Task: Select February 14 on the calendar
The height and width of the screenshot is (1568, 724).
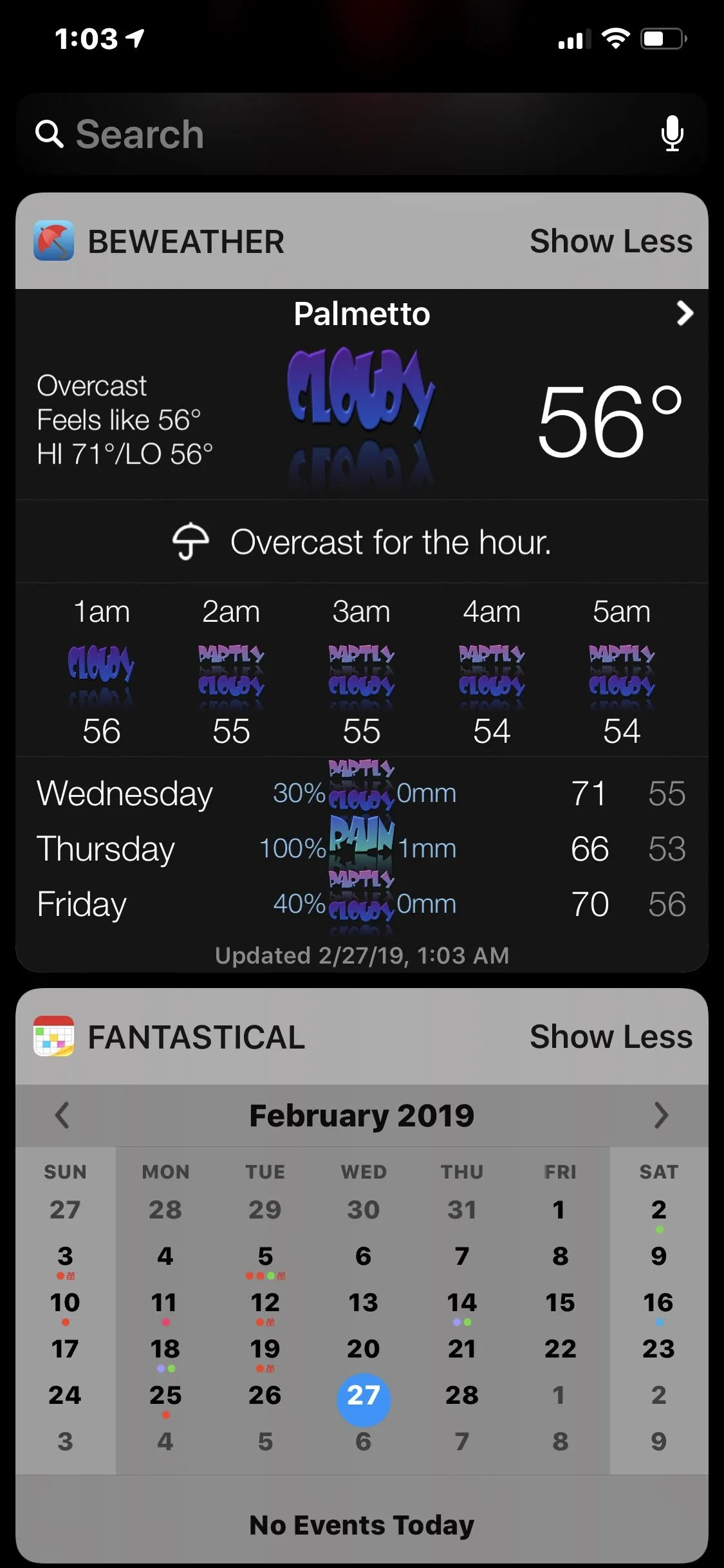Action: (x=461, y=1303)
